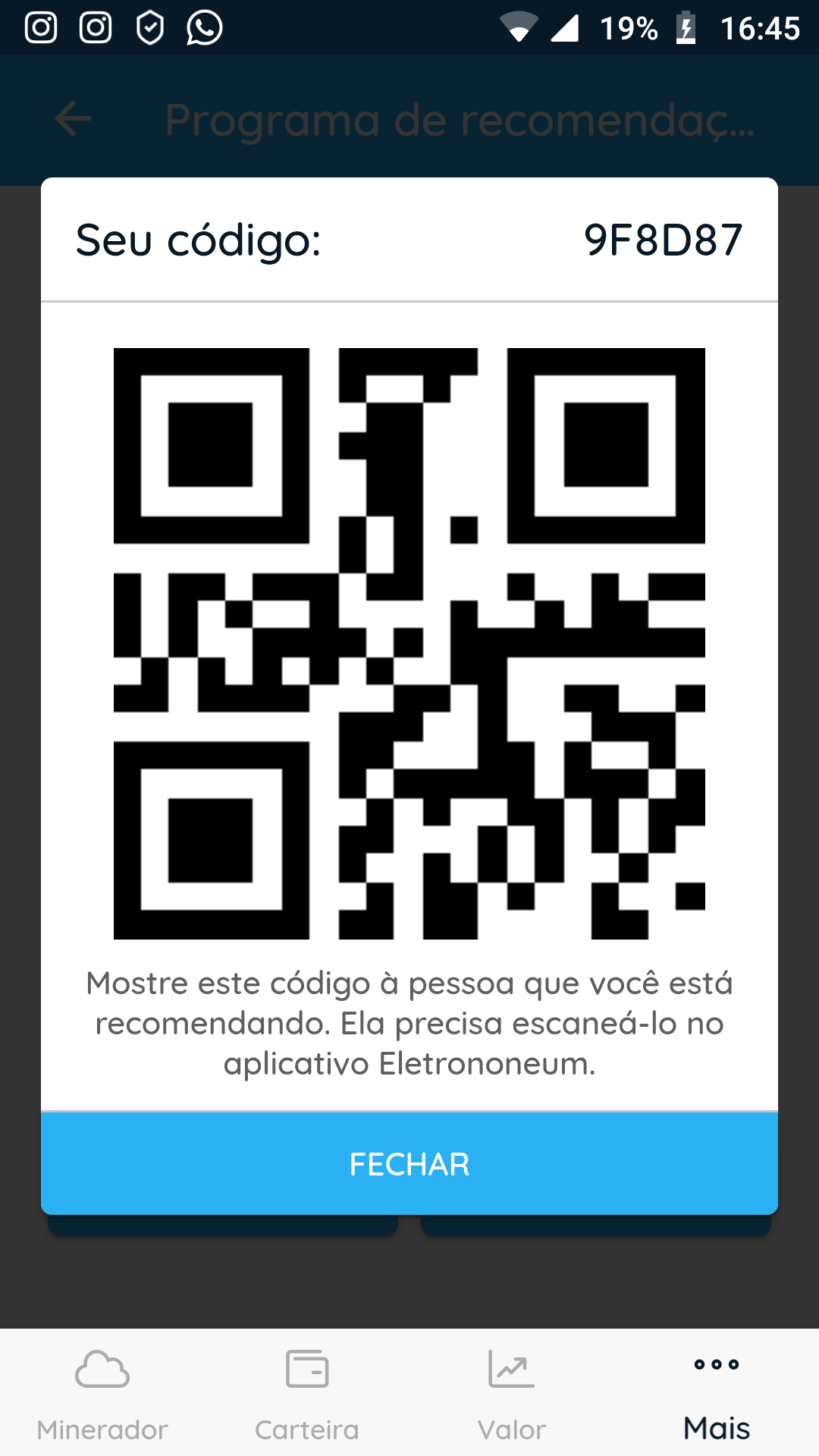Image resolution: width=819 pixels, height=1456 pixels.
Task: Close the referral code dialog with FECHAR
Action: [409, 1163]
